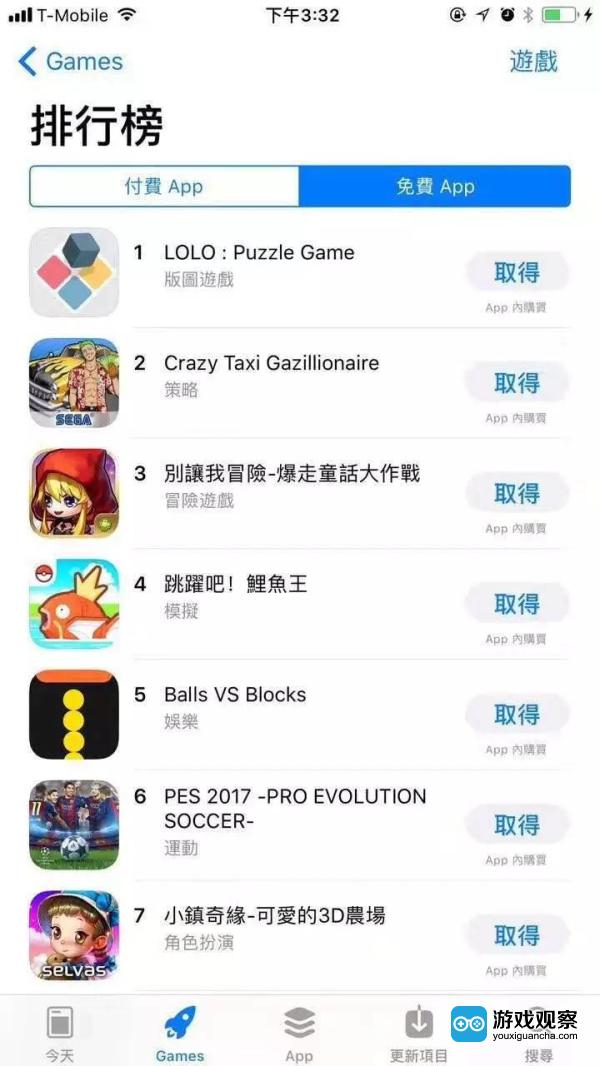View the 跳躍吧！鯉魚王 app page

tap(235, 584)
